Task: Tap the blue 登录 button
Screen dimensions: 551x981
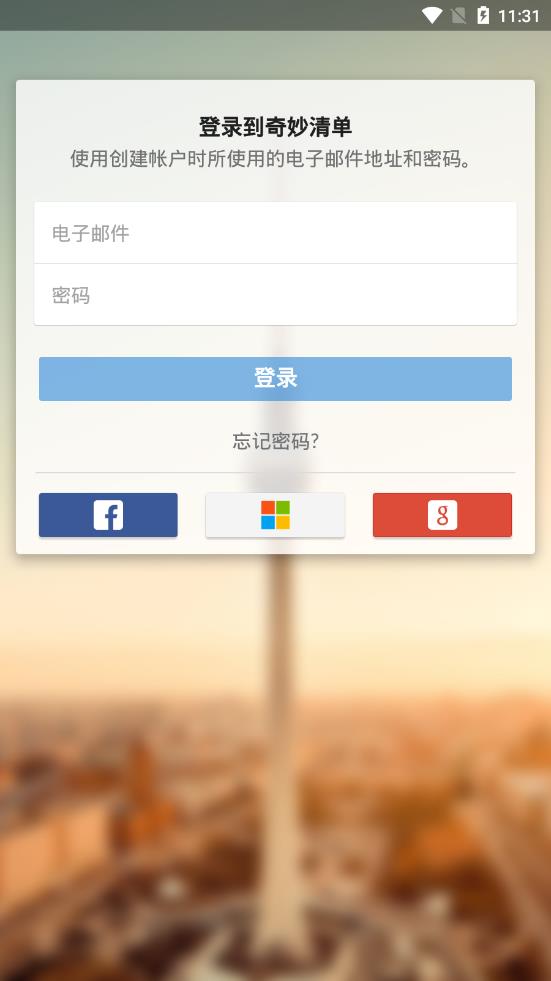Action: point(275,379)
